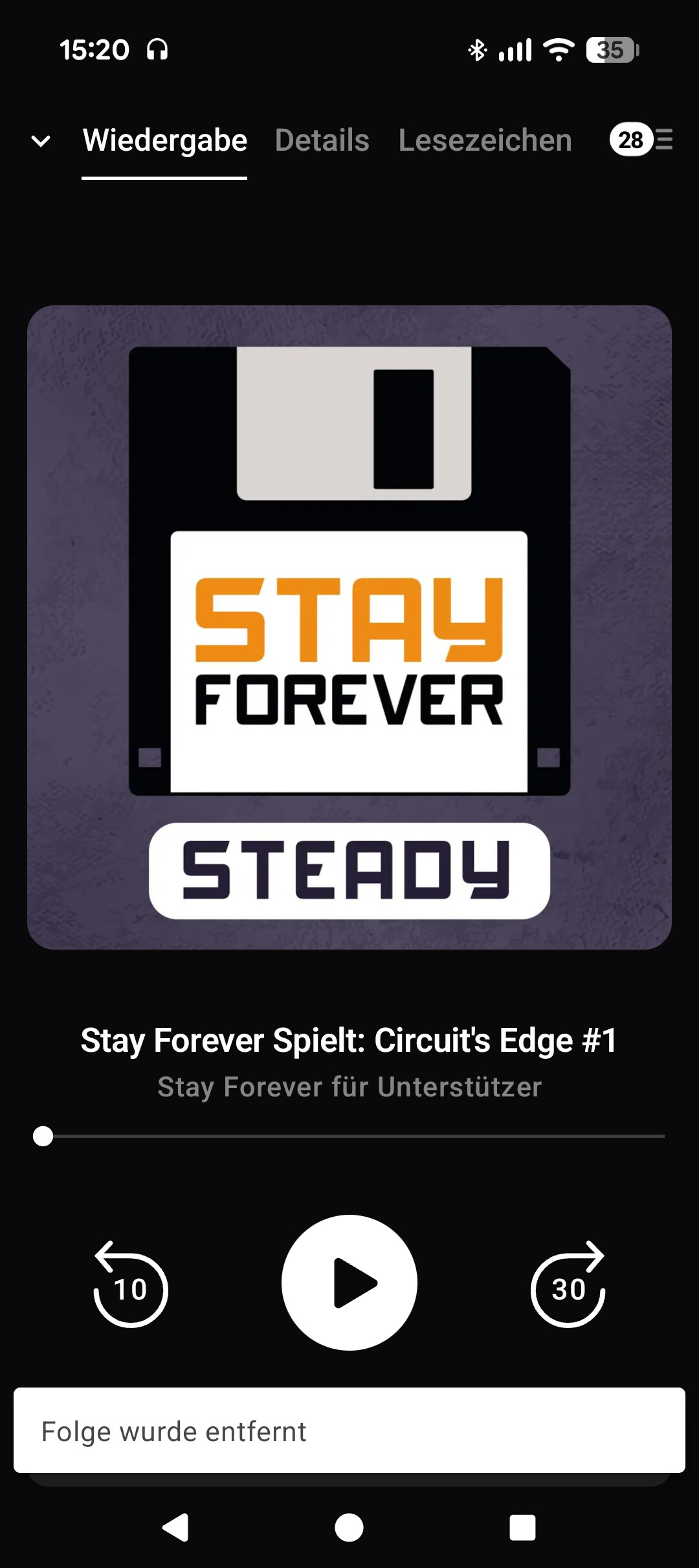Image resolution: width=699 pixels, height=1568 pixels.
Task: Rewind 10 seconds
Action: 131,1285
